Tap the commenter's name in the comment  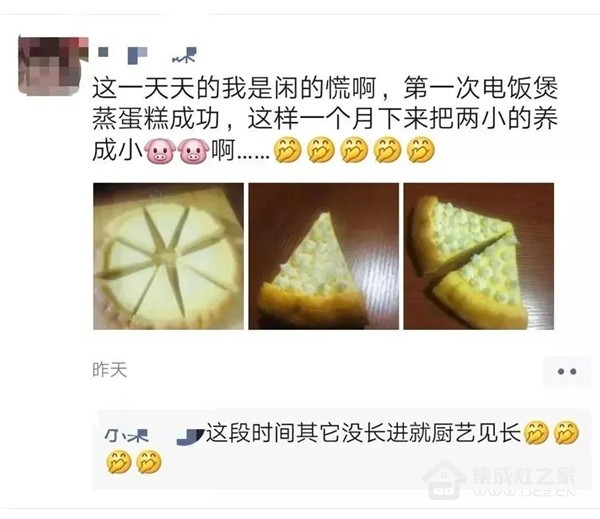coord(150,435)
